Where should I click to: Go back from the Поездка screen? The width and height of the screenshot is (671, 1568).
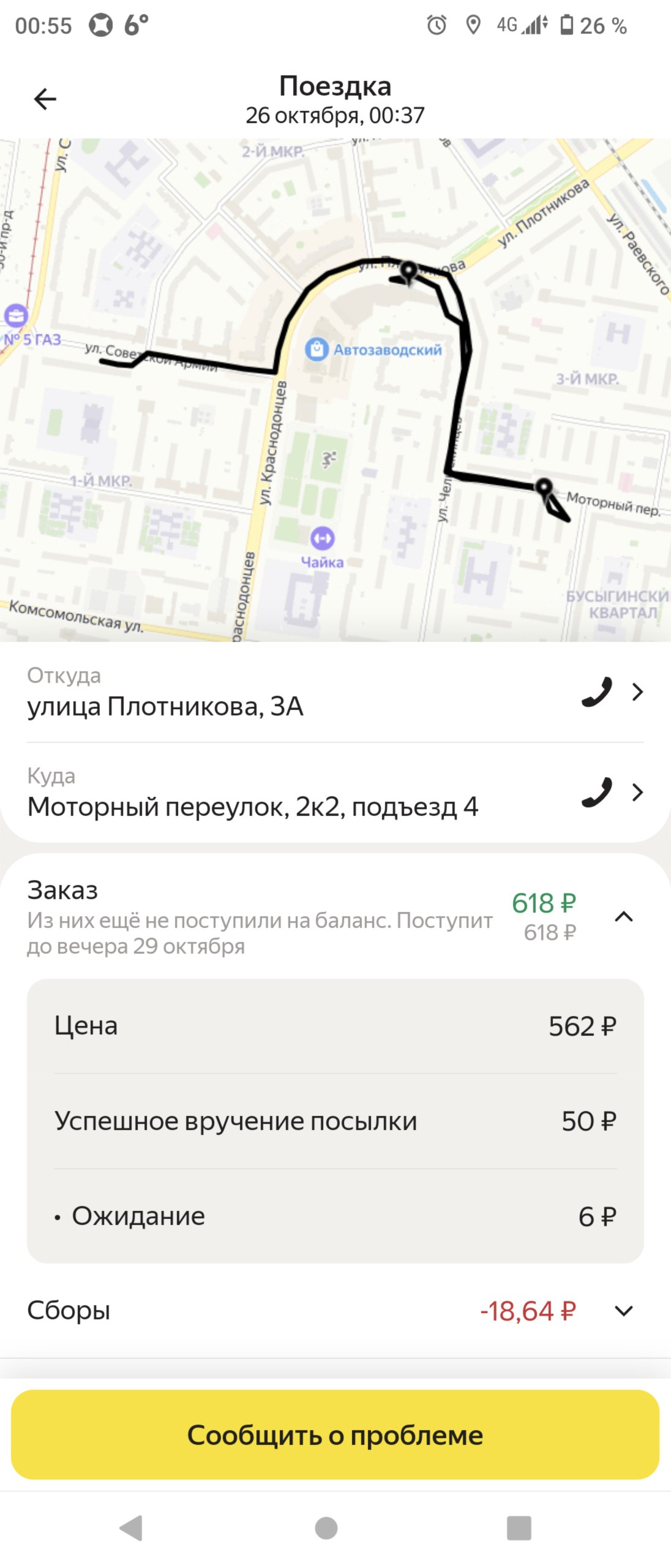click(x=45, y=99)
